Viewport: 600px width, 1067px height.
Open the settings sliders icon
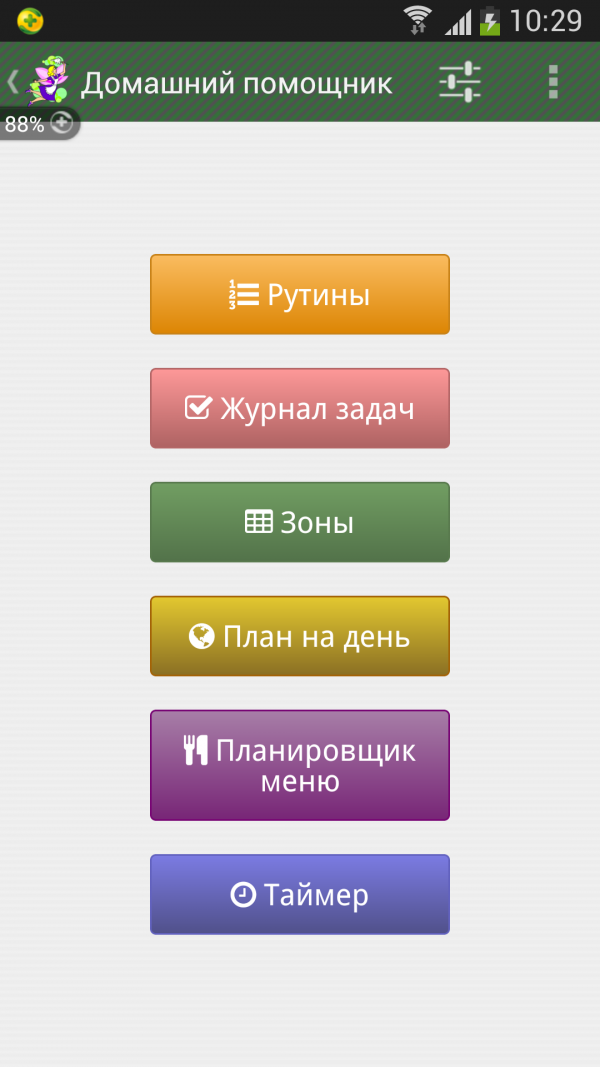[460, 82]
